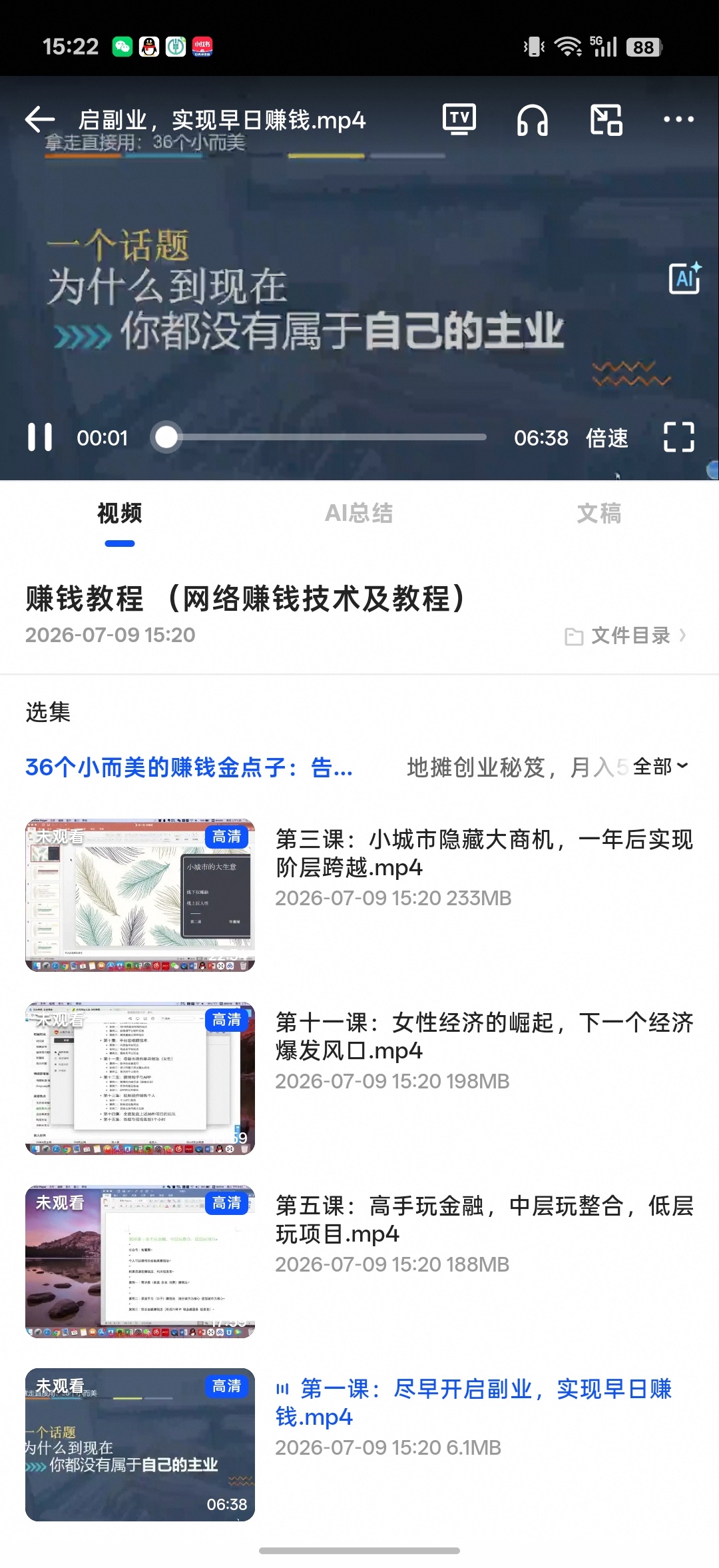This screenshot has width=719, height=1568.
Task: Switch to audio-only headphone mode
Action: 533,120
